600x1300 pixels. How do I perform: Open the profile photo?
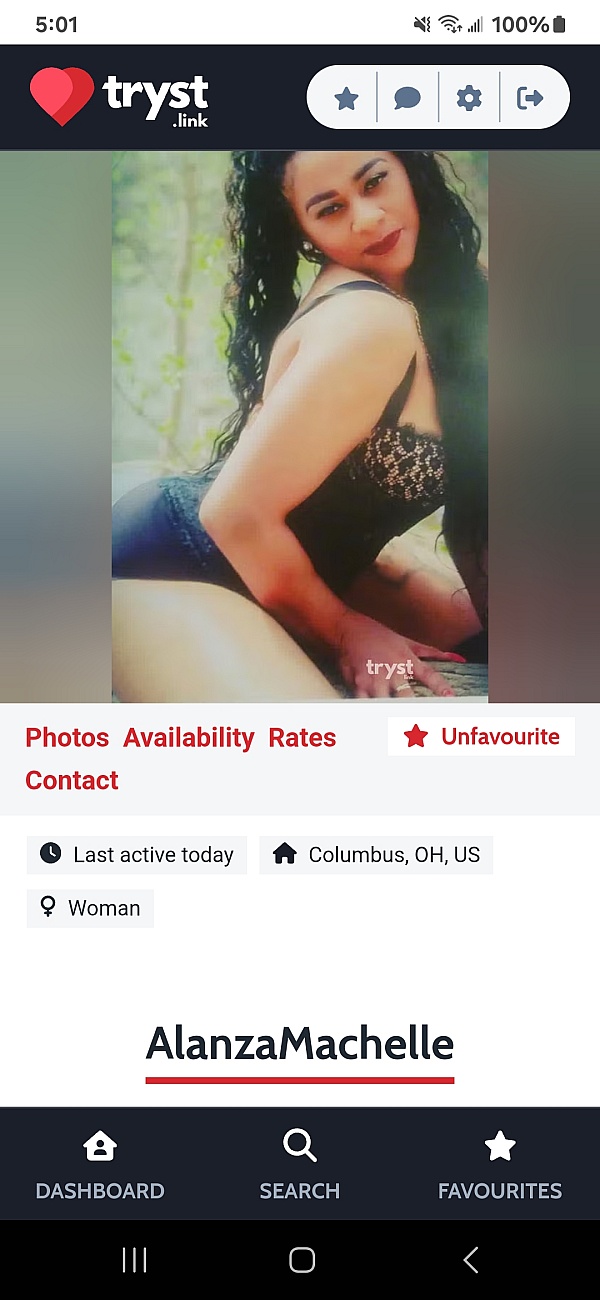click(x=300, y=426)
